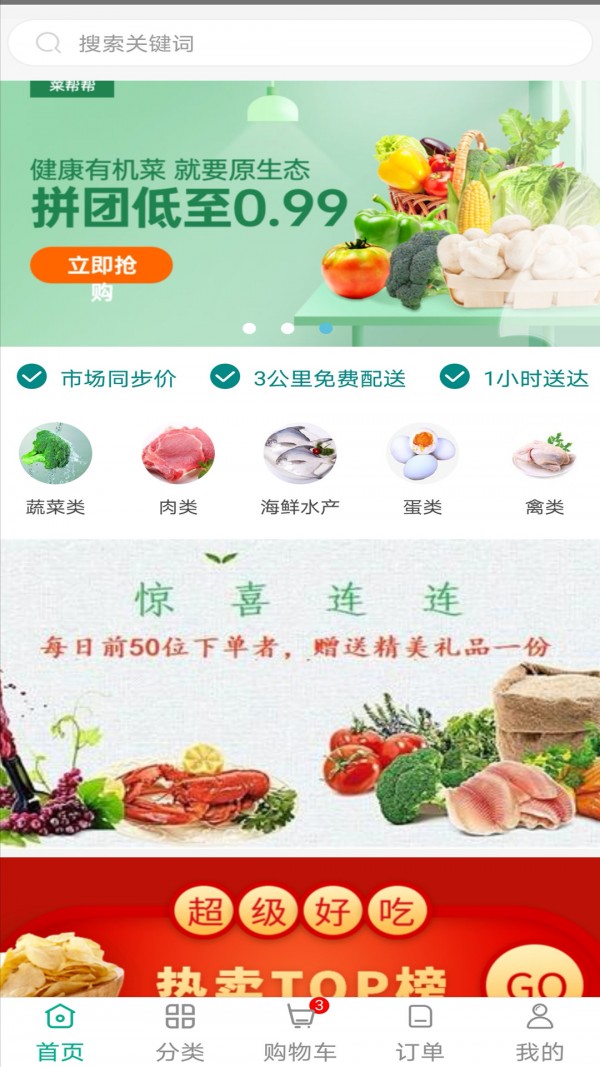600x1067 pixels.
Task: Switch to the 首页 tab
Action: click(x=60, y=1032)
